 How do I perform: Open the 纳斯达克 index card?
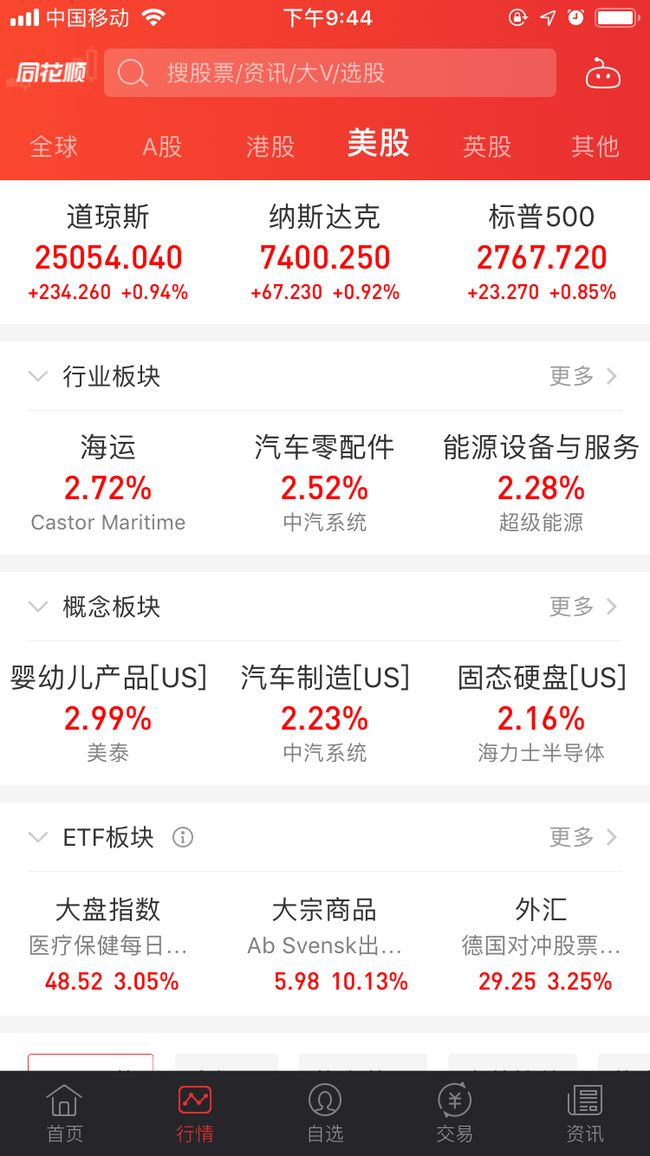pyautogui.click(x=325, y=252)
